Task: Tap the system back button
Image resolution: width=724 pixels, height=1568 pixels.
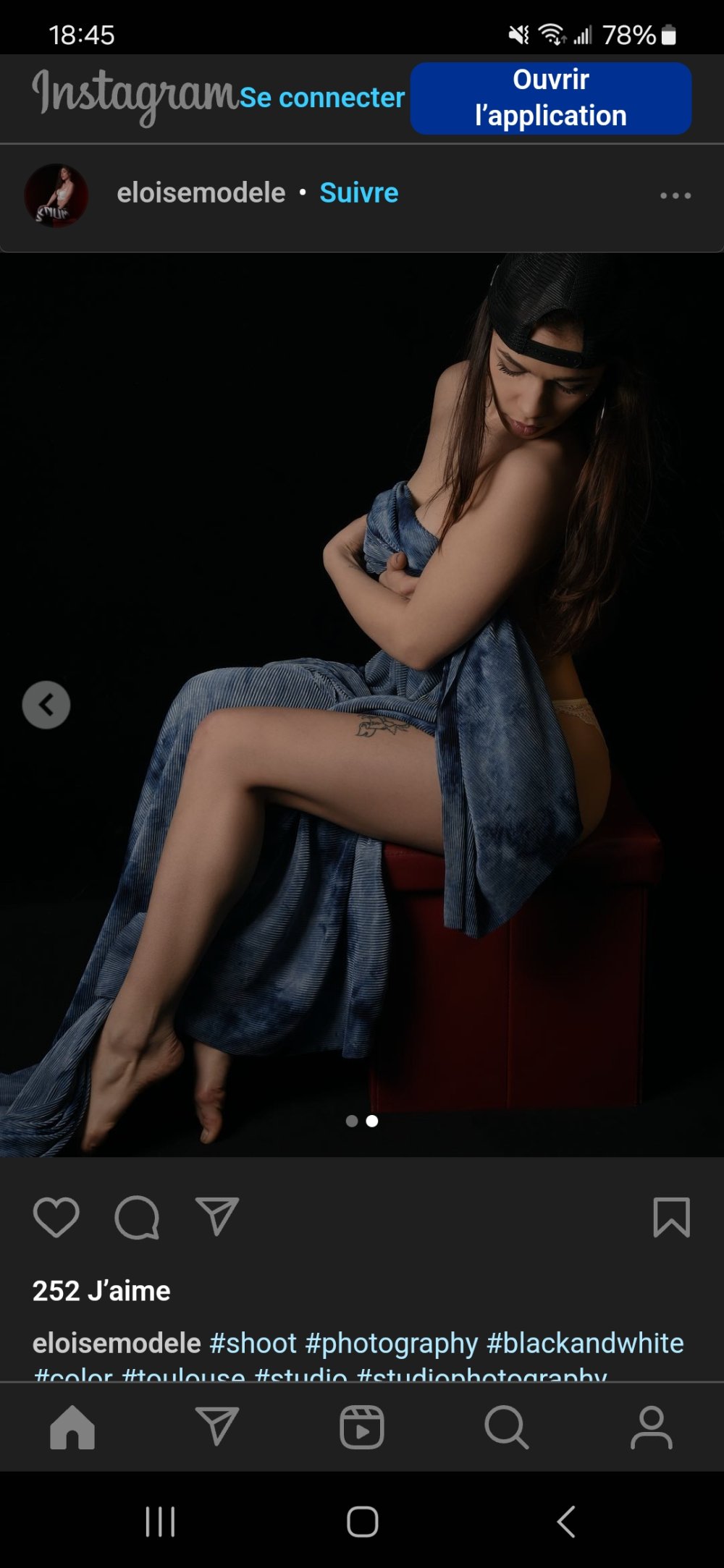Action: 566,1521
